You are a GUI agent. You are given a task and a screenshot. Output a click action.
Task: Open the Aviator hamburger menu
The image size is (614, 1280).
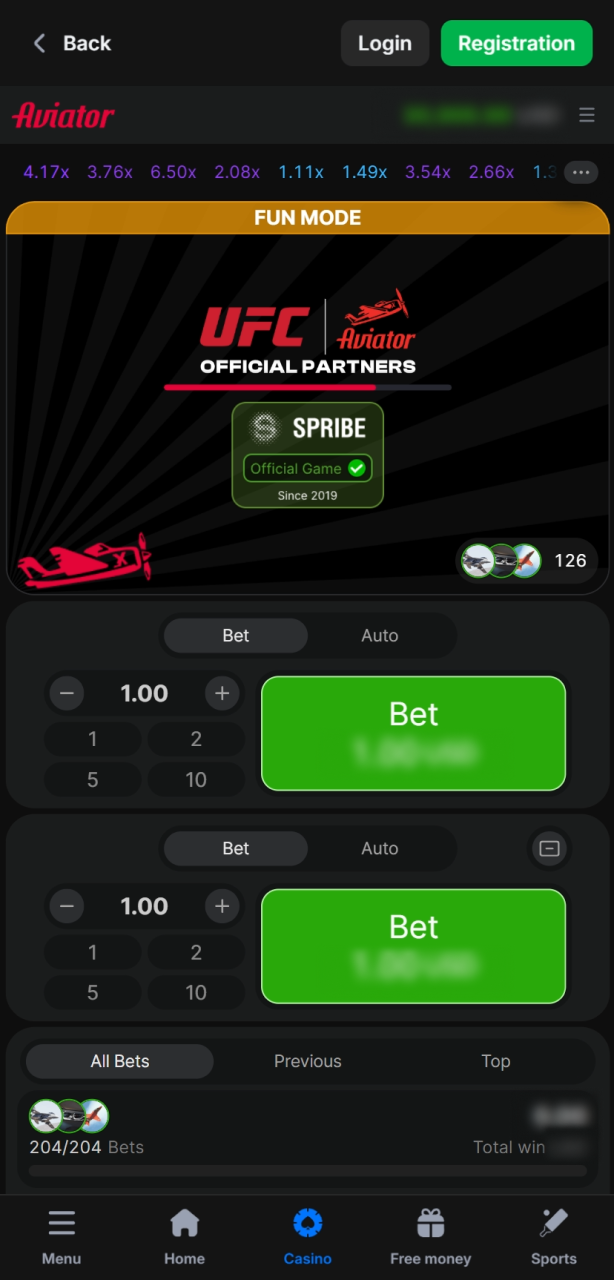(x=587, y=116)
